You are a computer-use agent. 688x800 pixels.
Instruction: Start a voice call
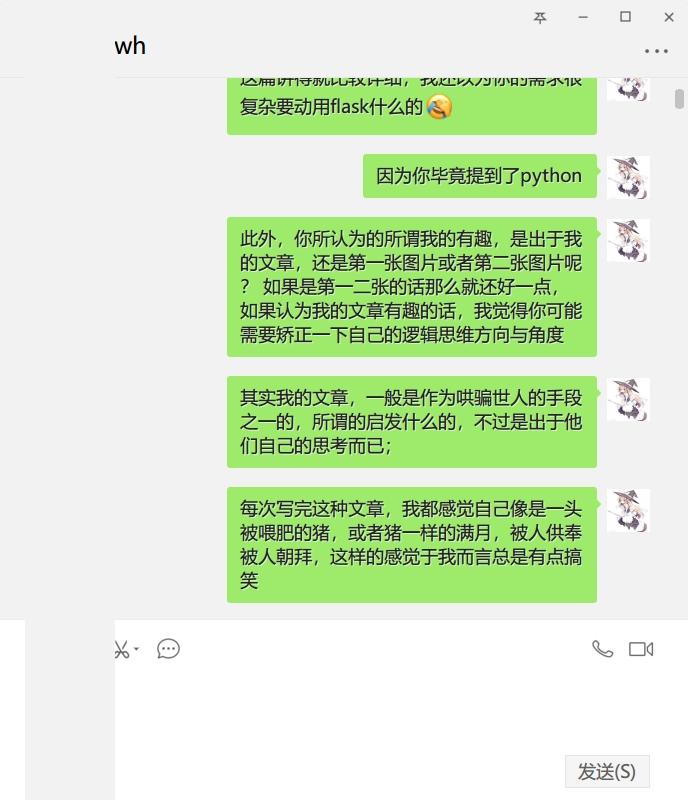(602, 649)
